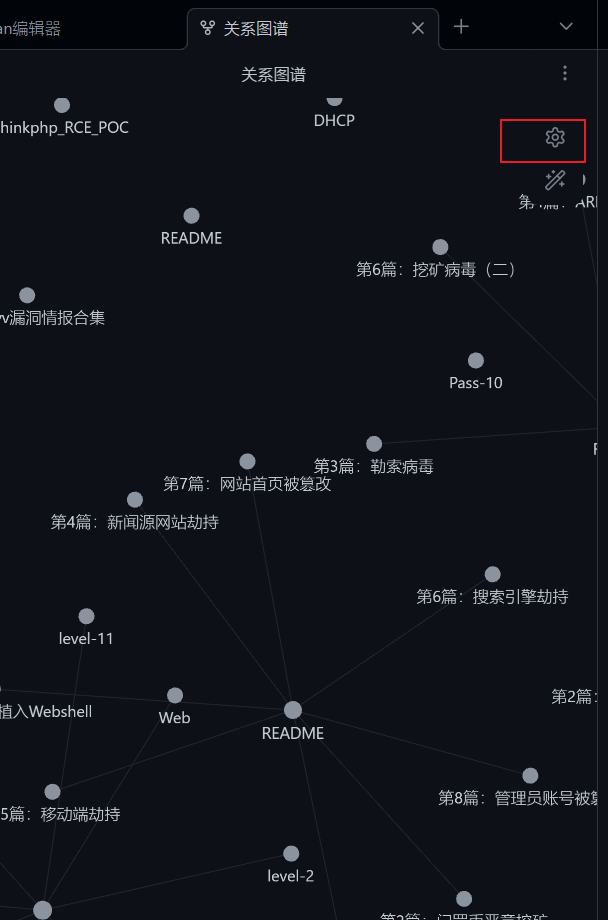Open the Web node
The height and width of the screenshot is (920, 608).
point(175,695)
